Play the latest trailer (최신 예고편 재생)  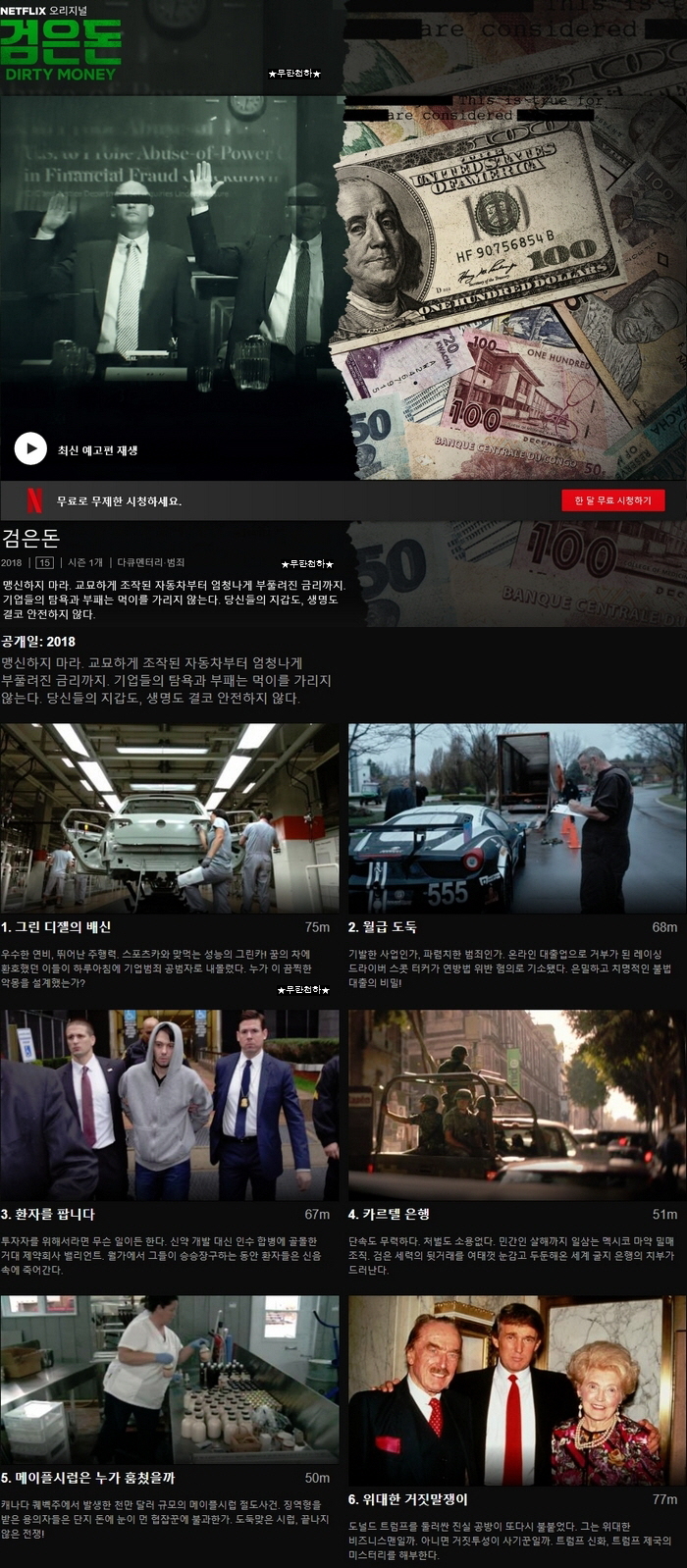click(x=30, y=449)
